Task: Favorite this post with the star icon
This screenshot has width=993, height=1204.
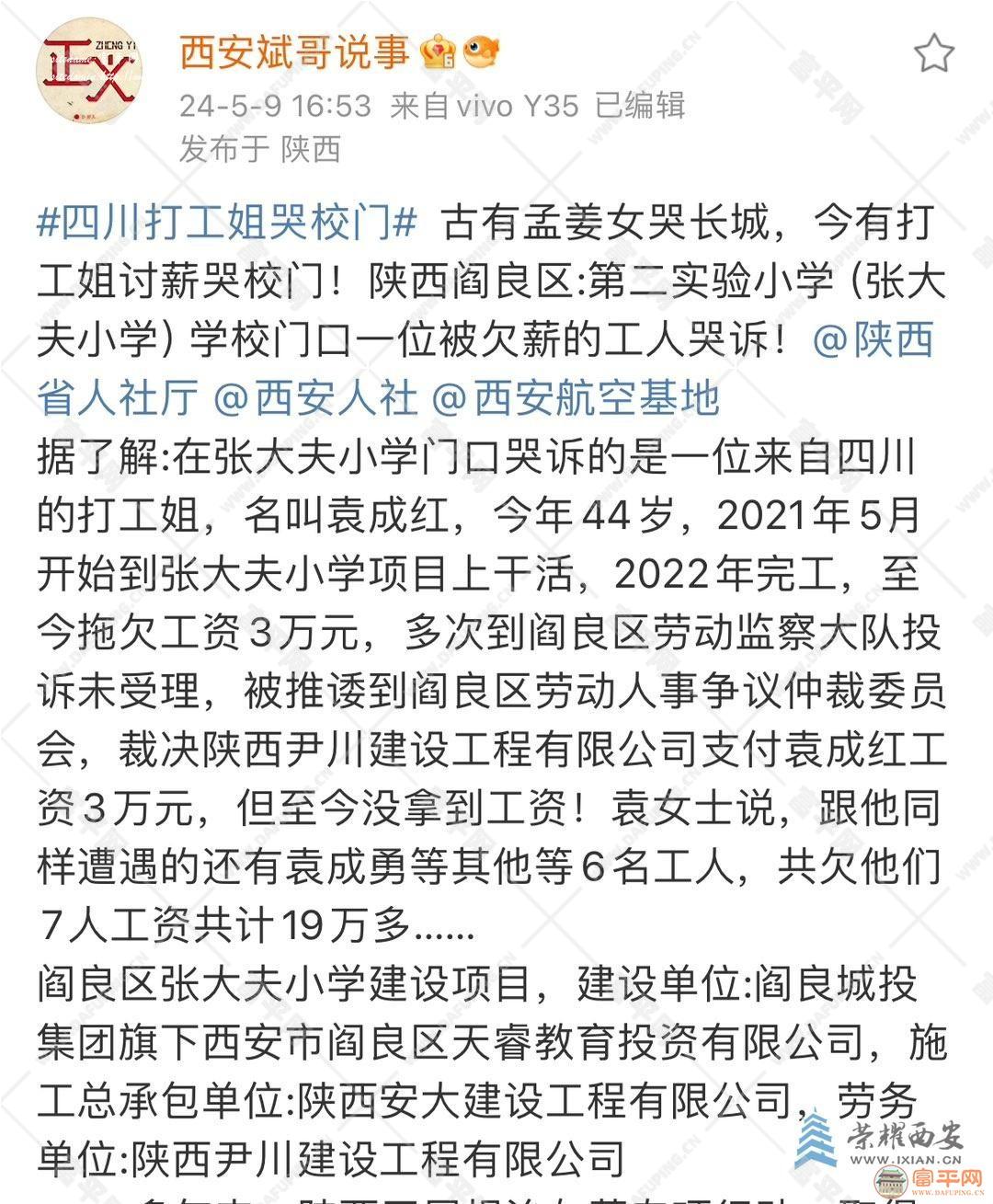Action: point(934,53)
